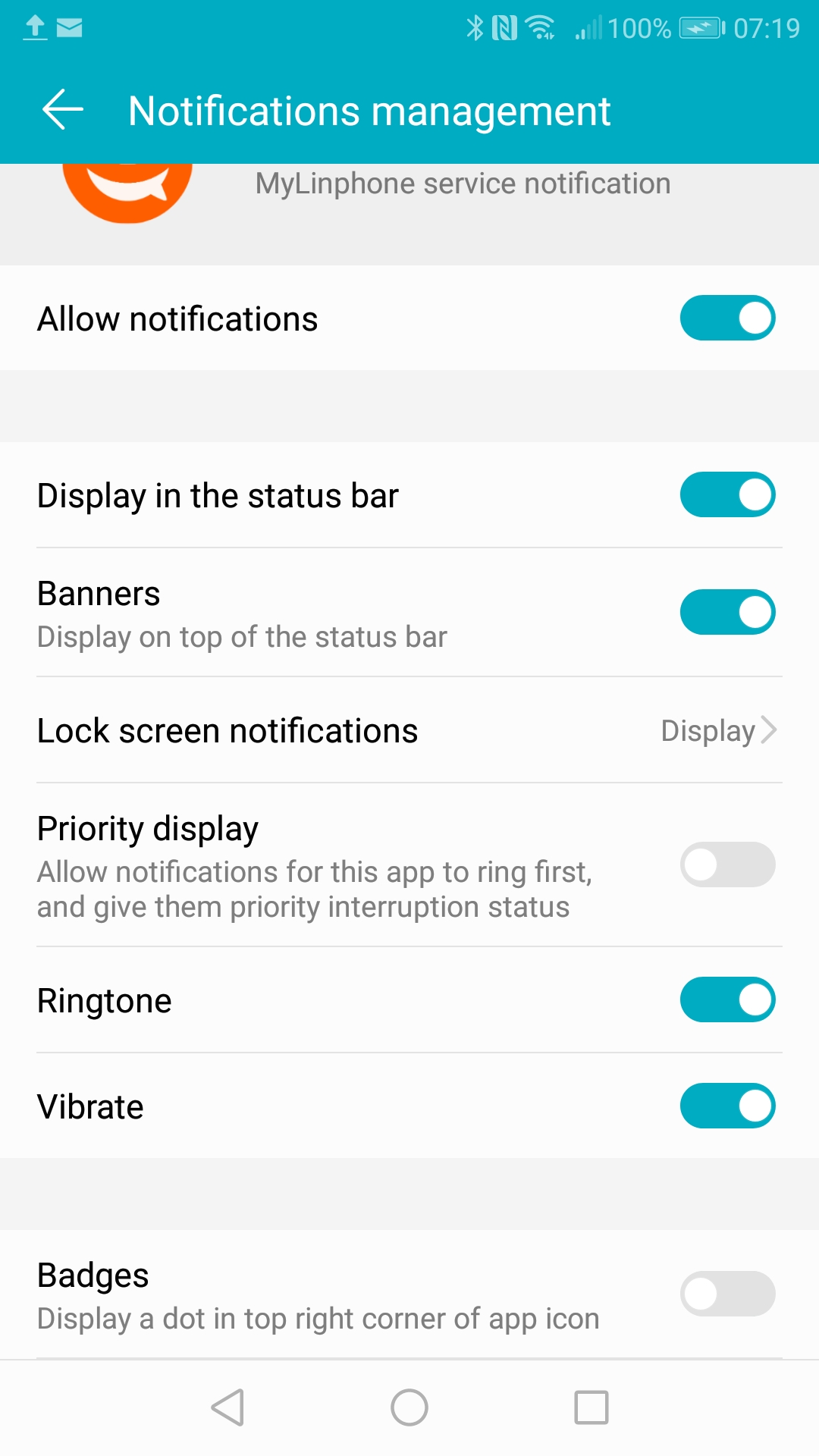The image size is (819, 1456).
Task: Tap MyLinphone service notification label
Action: (x=461, y=183)
